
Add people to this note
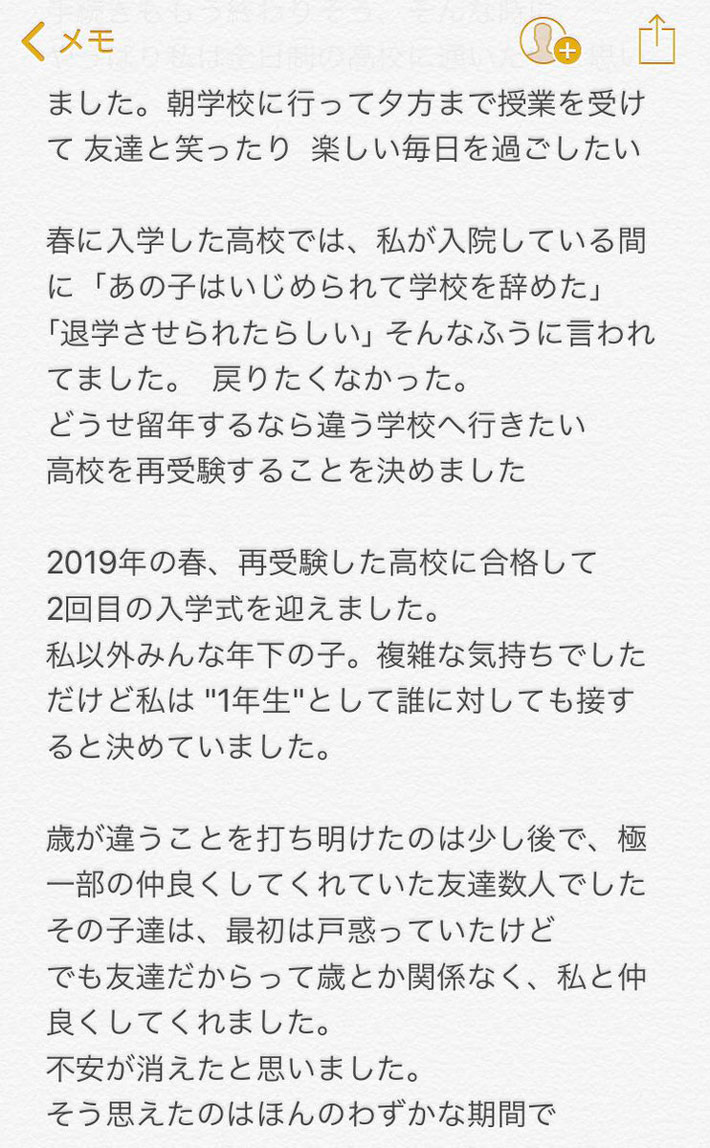(550, 41)
